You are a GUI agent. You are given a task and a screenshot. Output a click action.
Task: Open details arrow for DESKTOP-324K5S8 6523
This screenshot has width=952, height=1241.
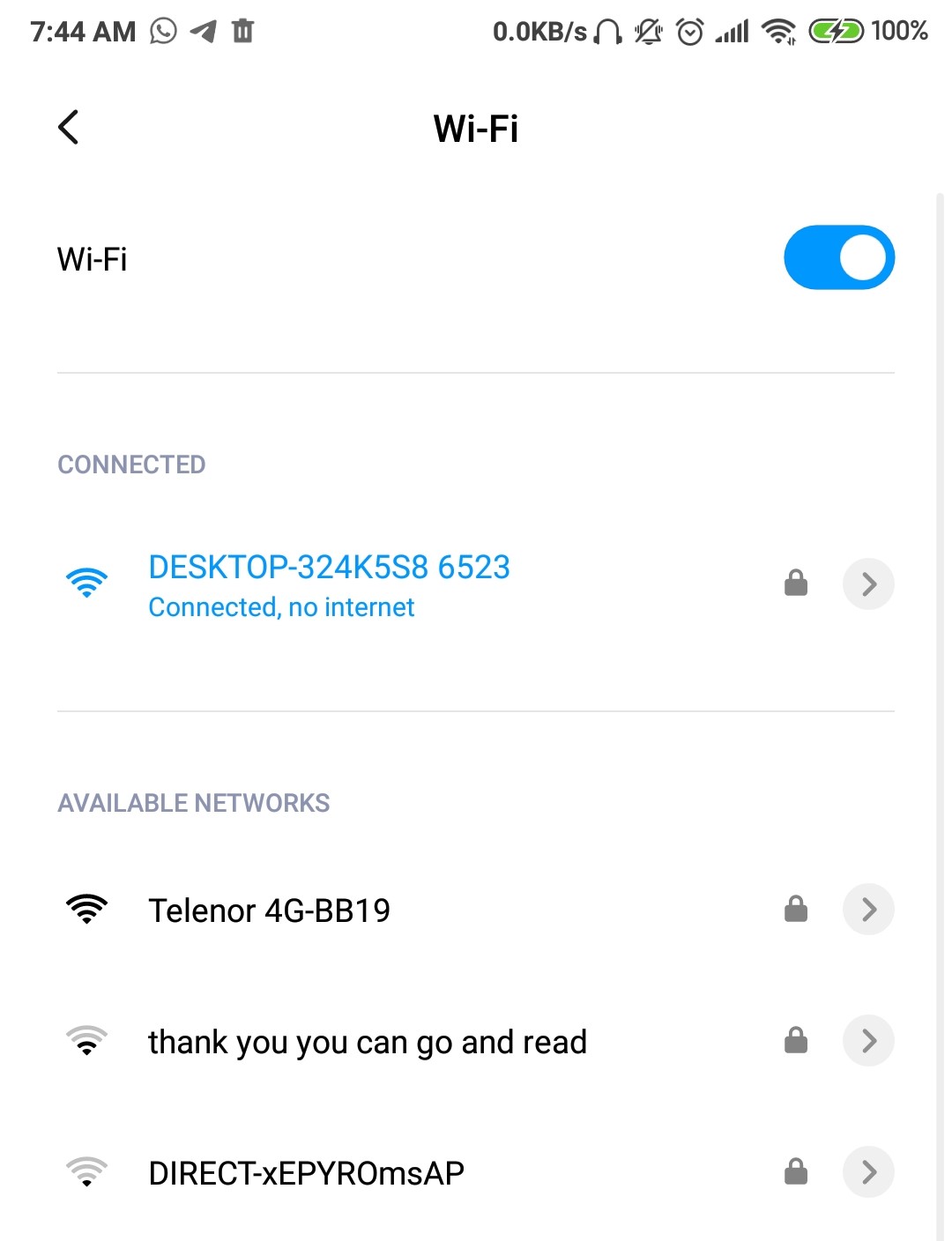(x=868, y=583)
